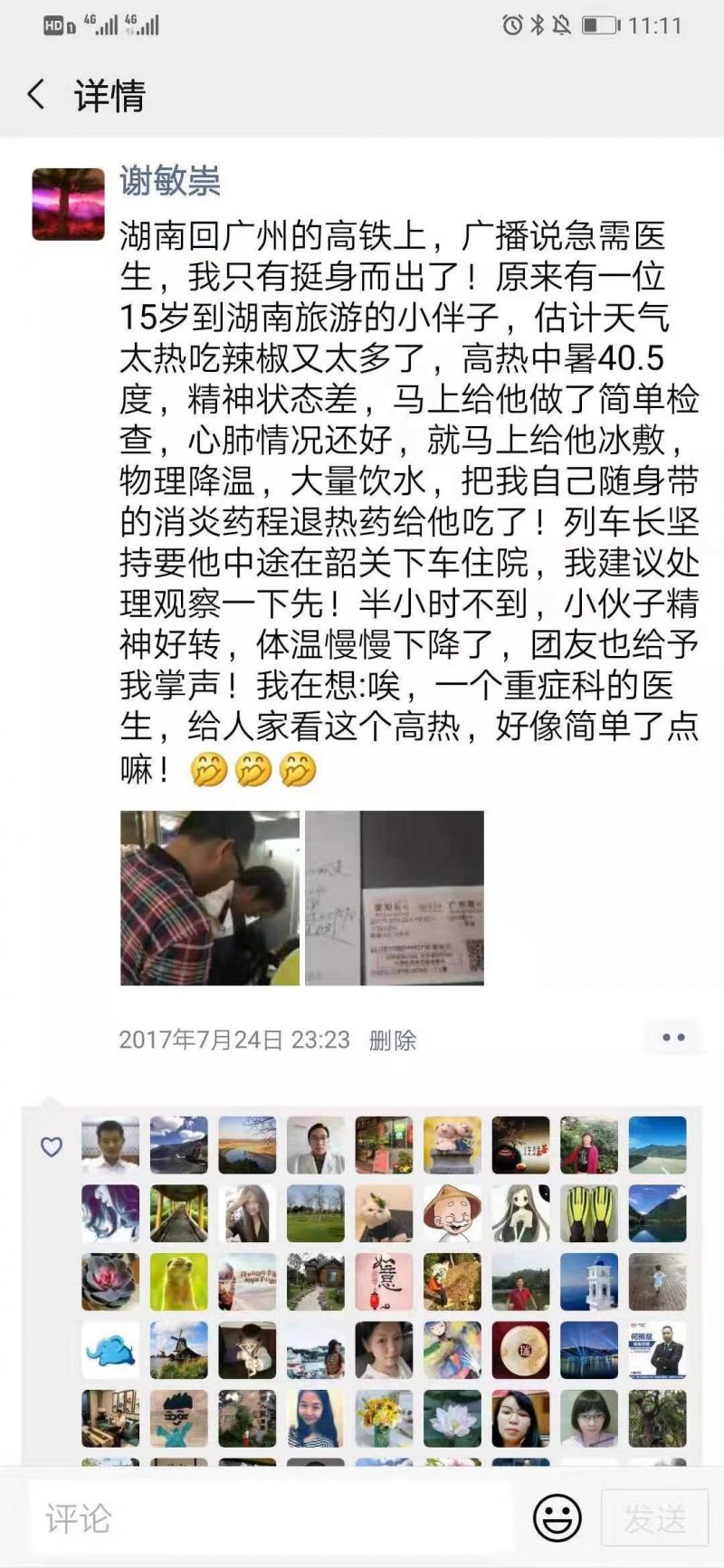Screen dimensions: 724x1568
Task: Send the comment with 发送
Action: point(654,1517)
